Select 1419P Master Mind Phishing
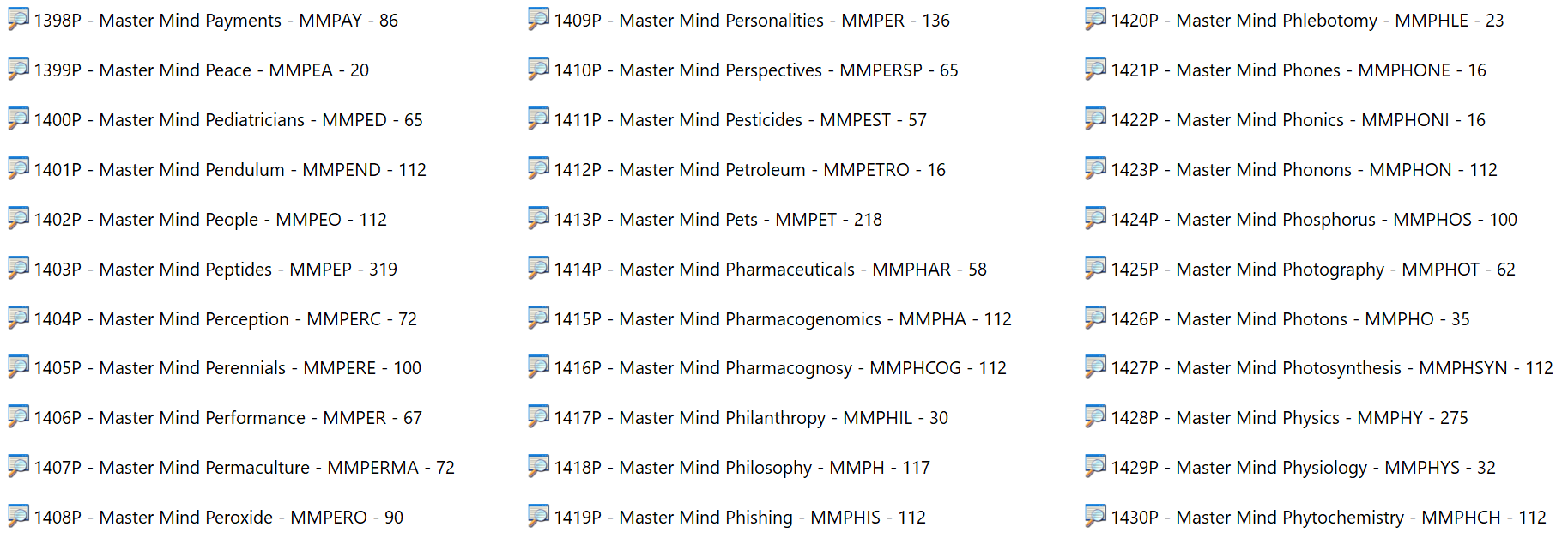This screenshot has width=1568, height=533. pyautogui.click(x=739, y=518)
